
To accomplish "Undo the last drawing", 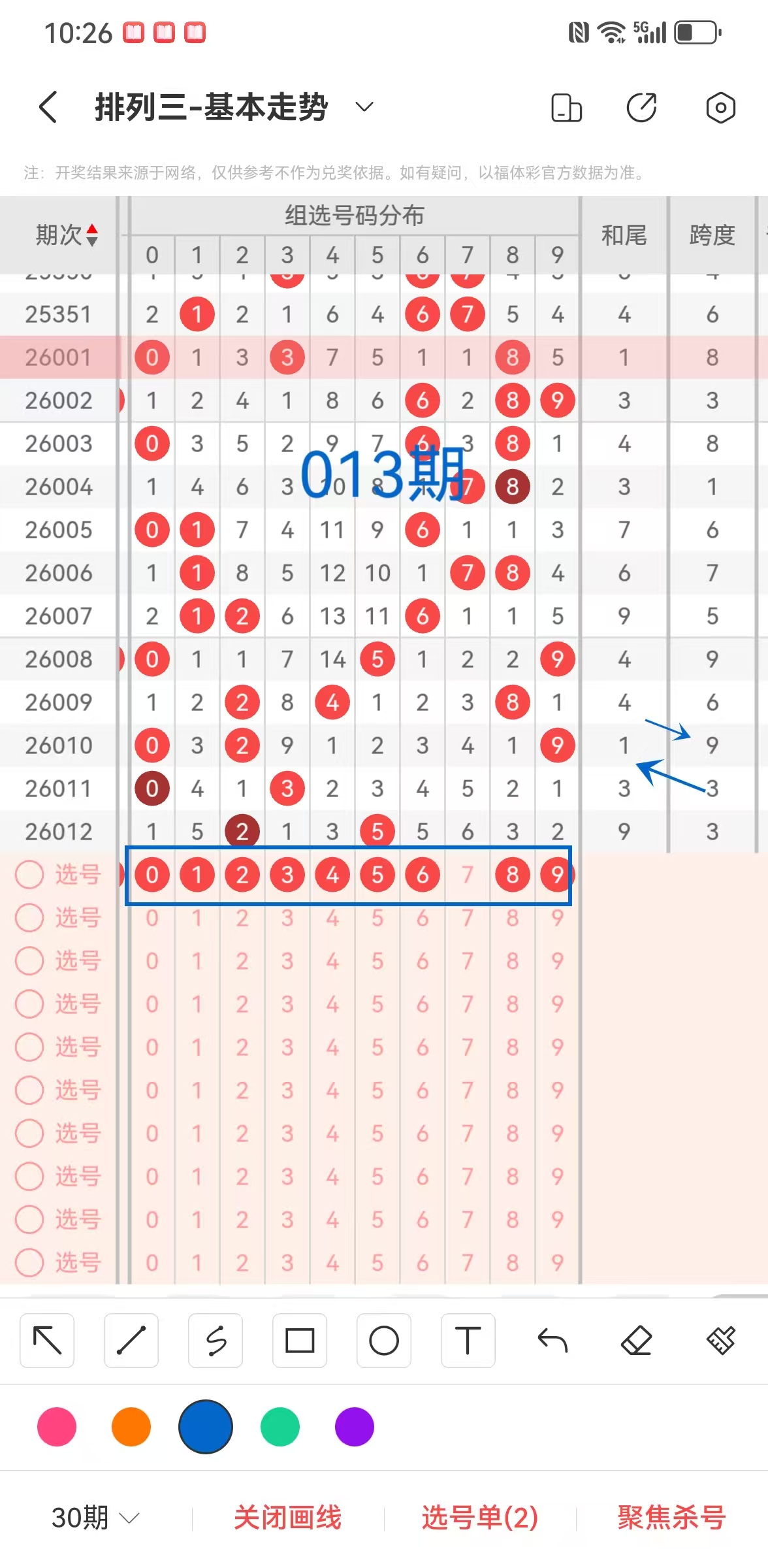I will pos(552,1341).
